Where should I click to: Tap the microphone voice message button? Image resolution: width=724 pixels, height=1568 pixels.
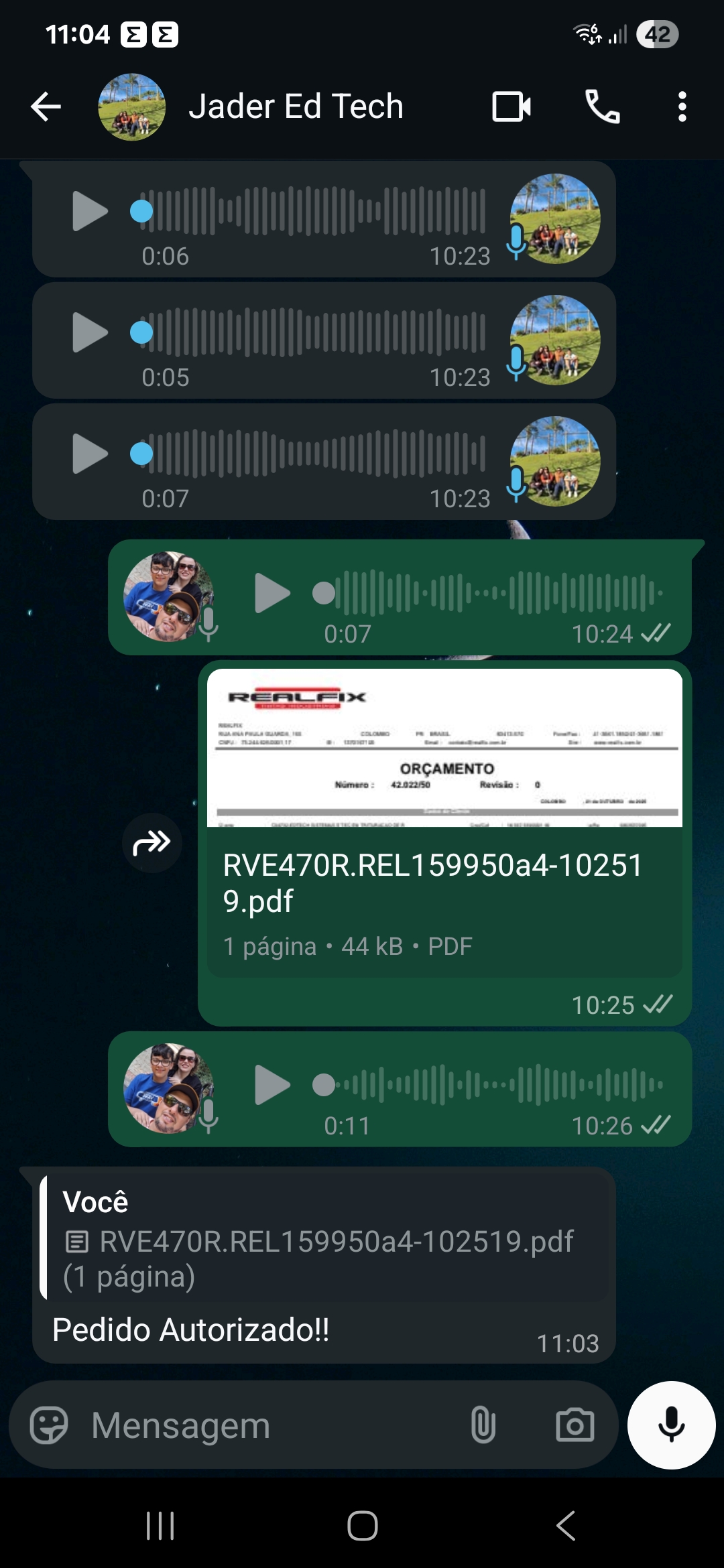pos(671,1425)
